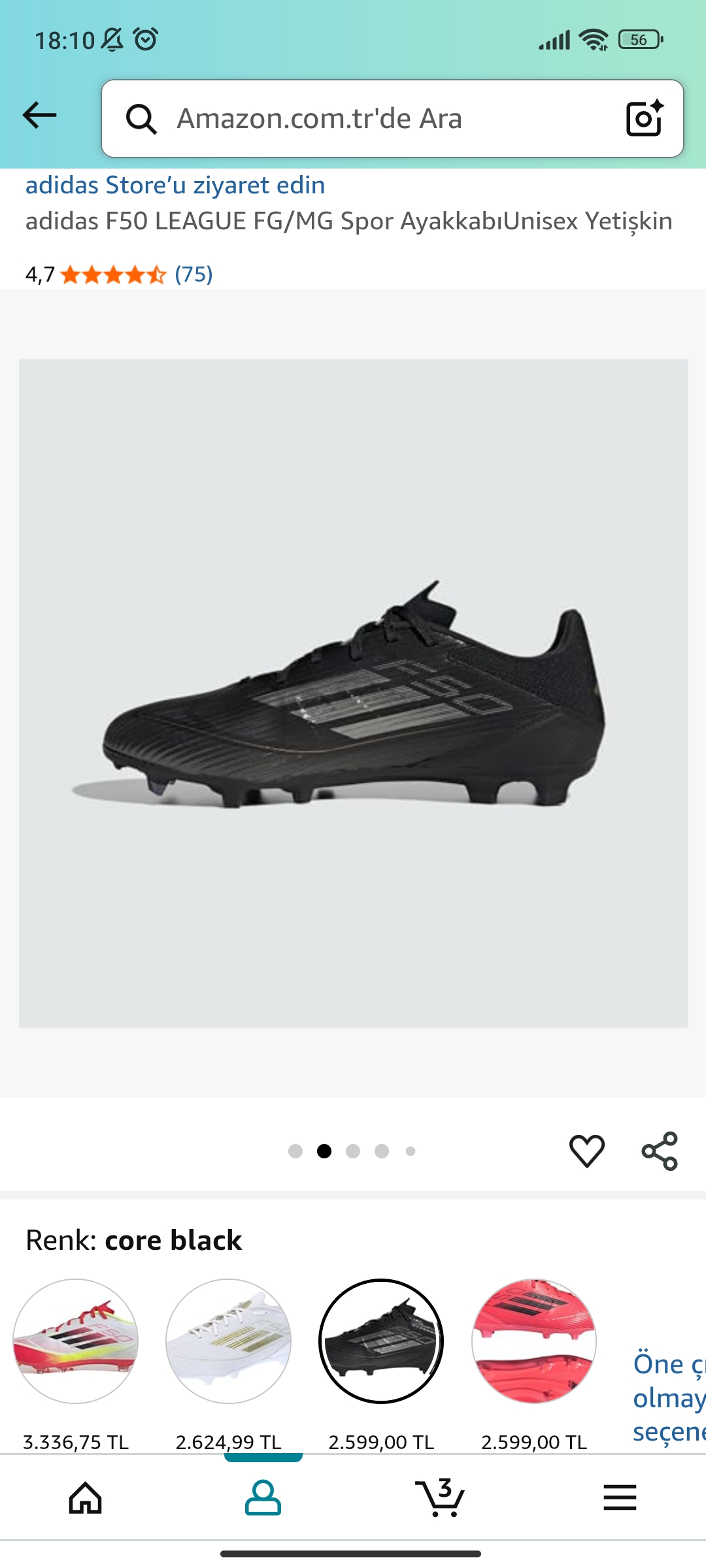The width and height of the screenshot is (706, 1568).
Task: Share this adidas F50 product
Action: (x=660, y=1151)
